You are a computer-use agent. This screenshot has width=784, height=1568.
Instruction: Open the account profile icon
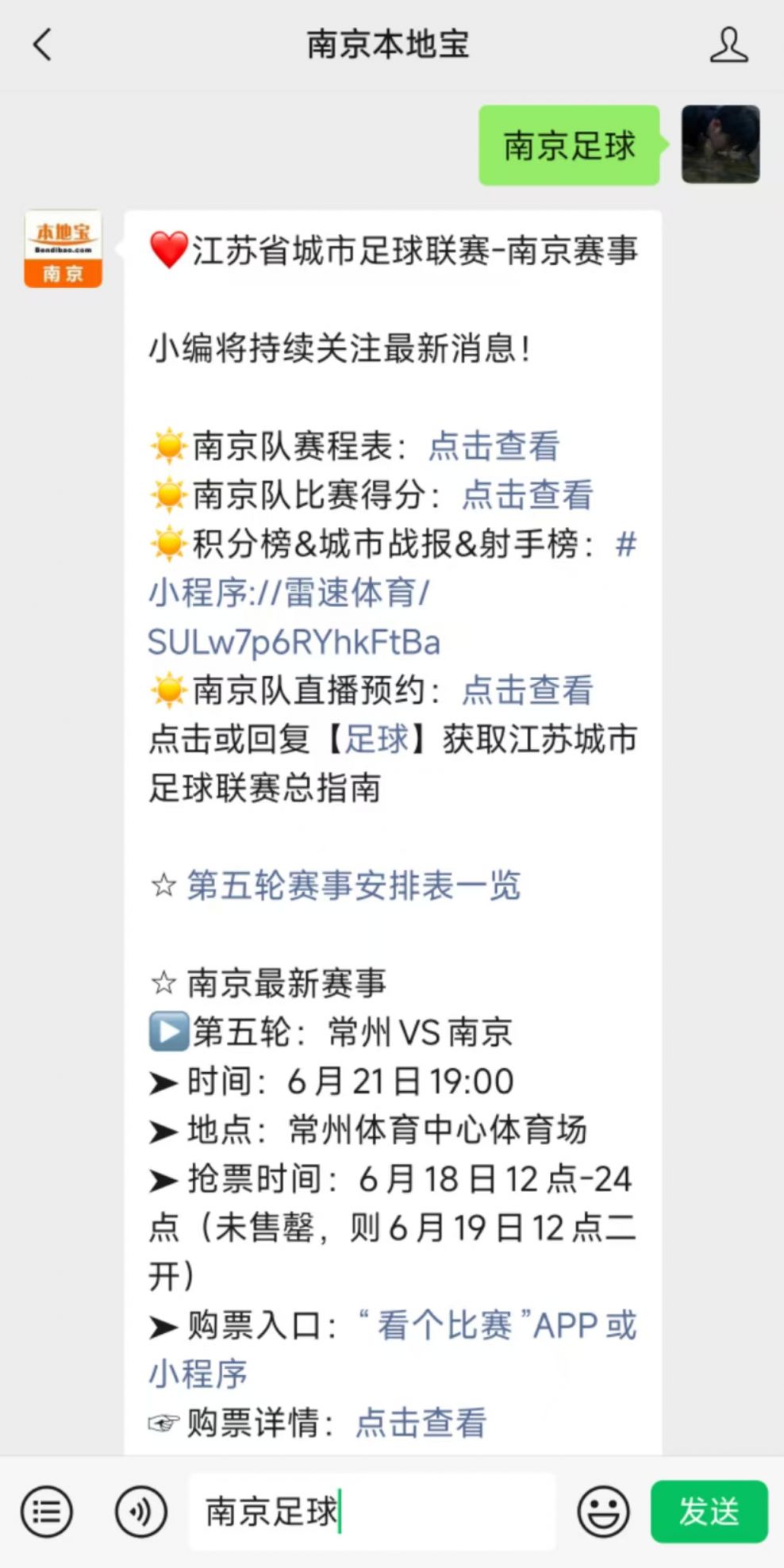pyautogui.click(x=728, y=44)
